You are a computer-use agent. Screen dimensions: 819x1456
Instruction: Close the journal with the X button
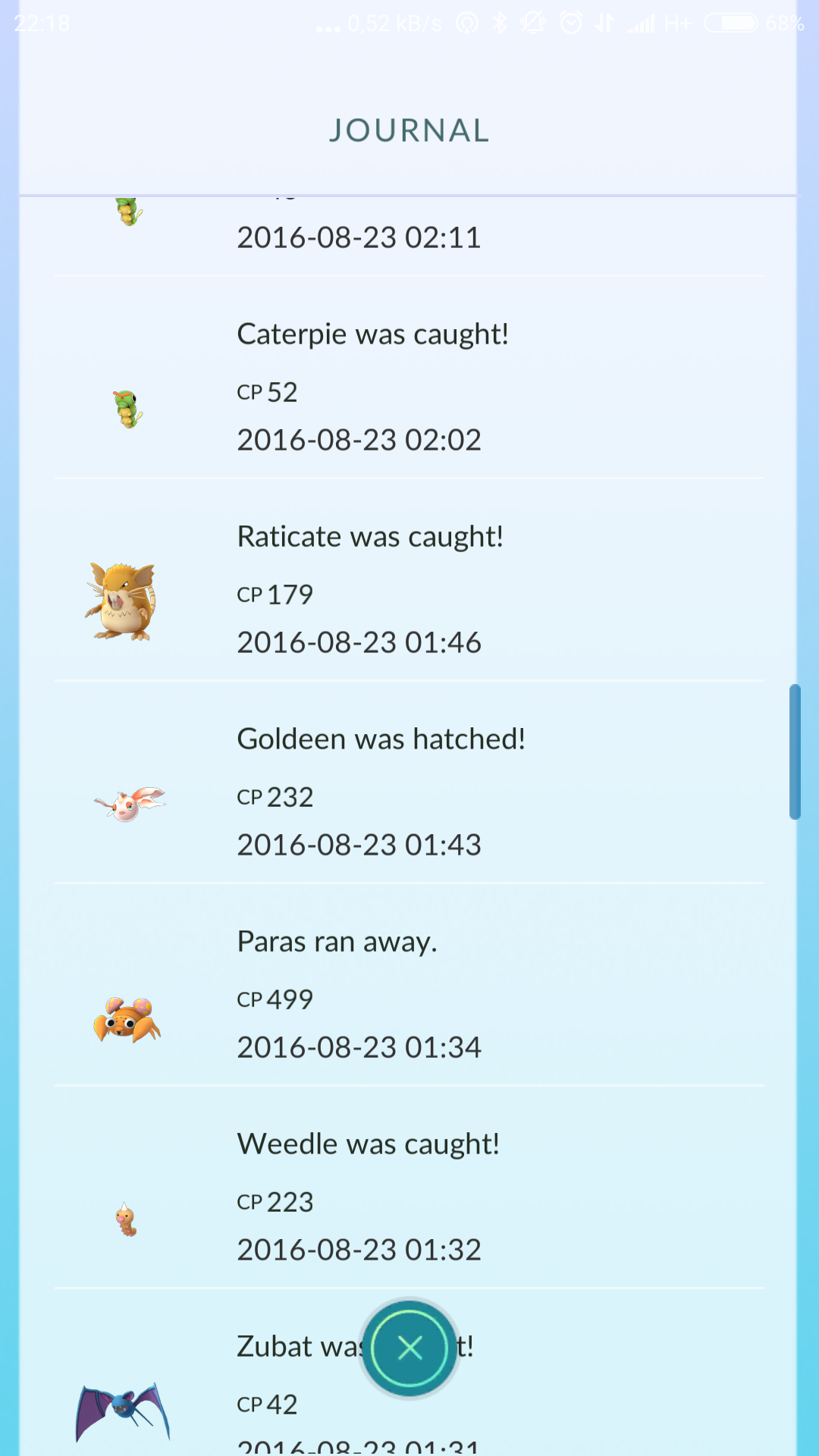[x=409, y=1348]
